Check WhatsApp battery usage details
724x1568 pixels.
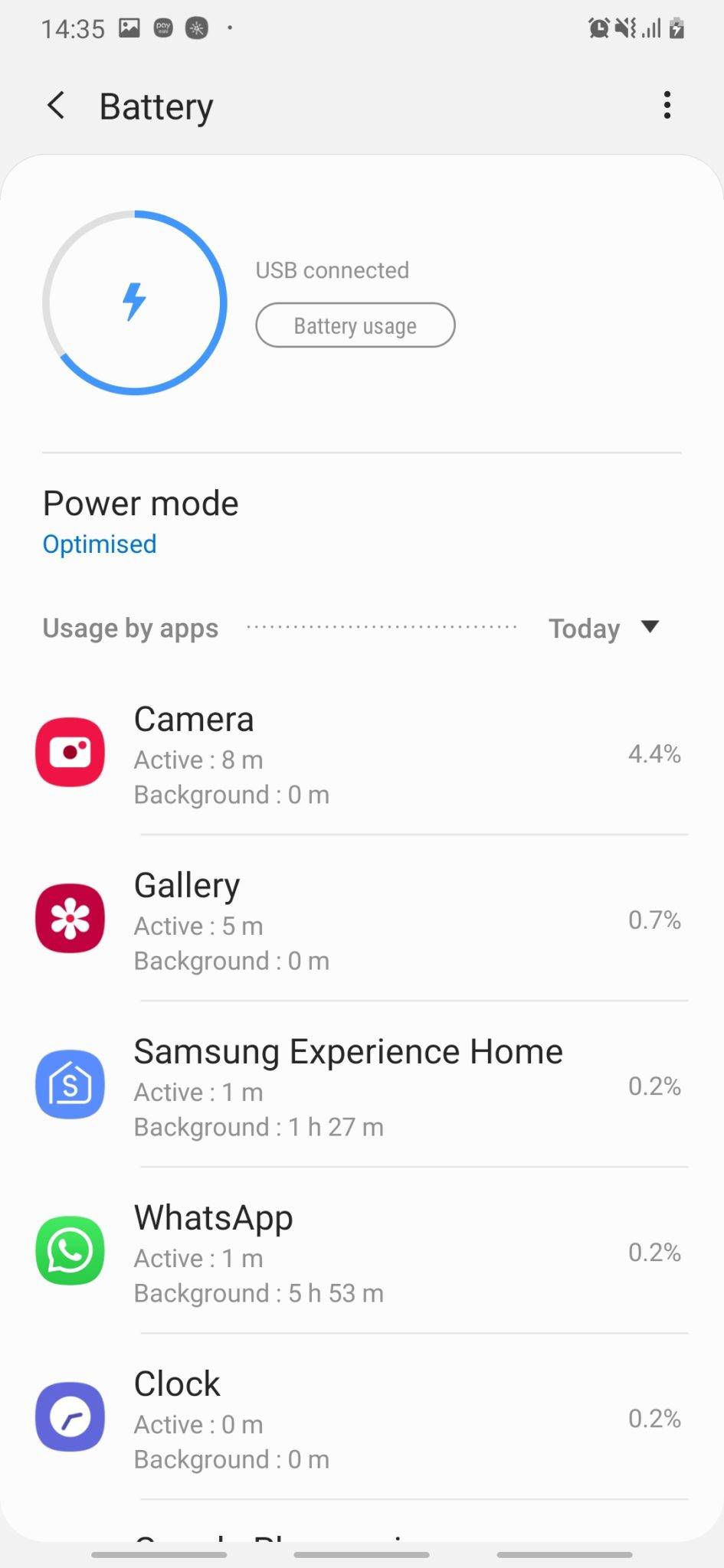coord(362,1253)
